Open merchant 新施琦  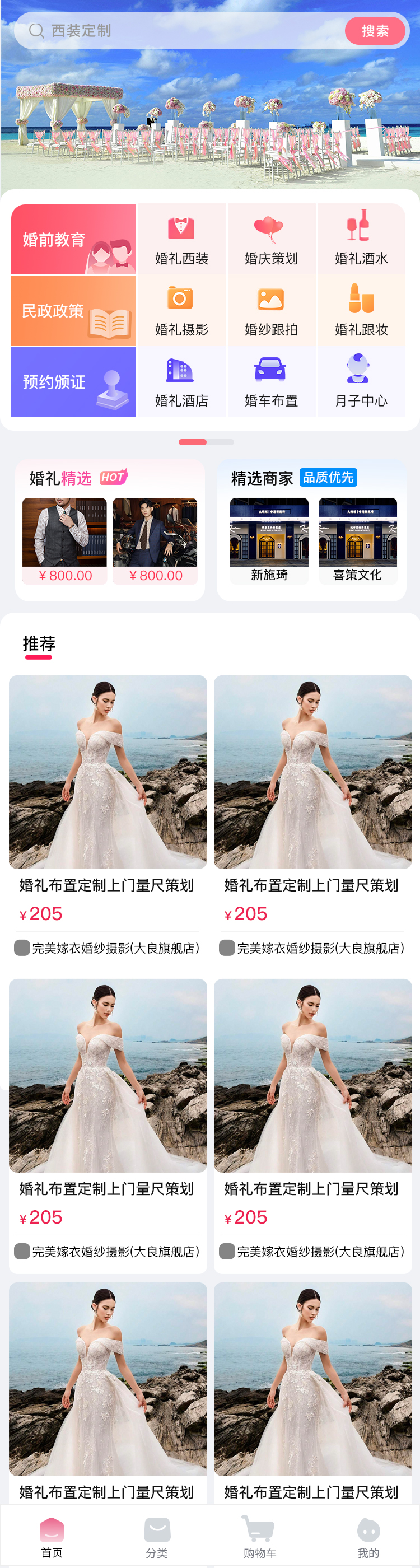[x=269, y=540]
